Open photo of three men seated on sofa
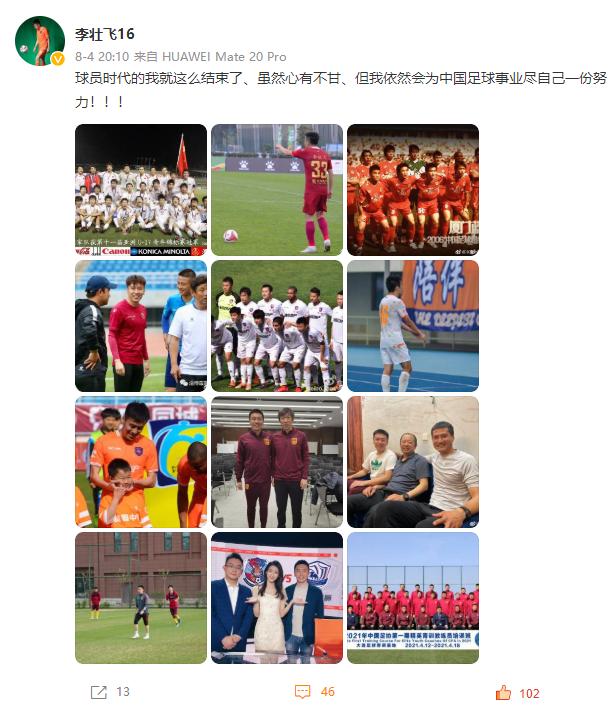The height and width of the screenshot is (710, 608). click(413, 462)
